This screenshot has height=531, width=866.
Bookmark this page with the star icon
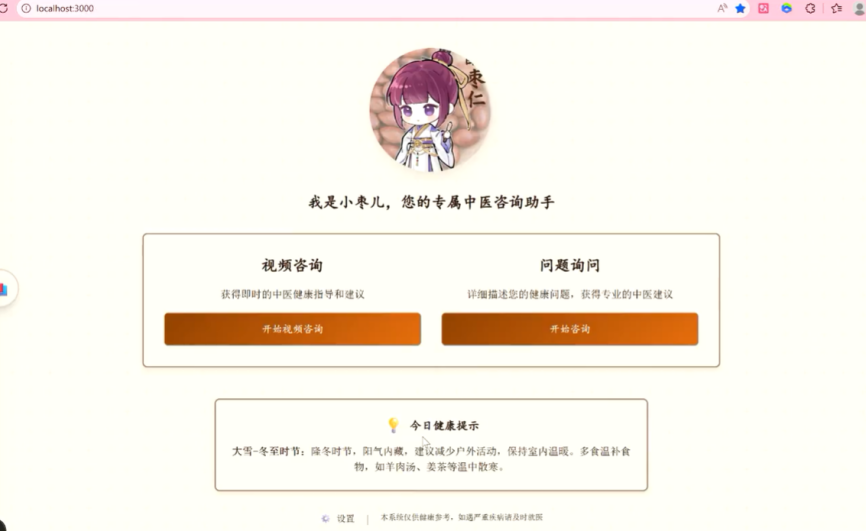741,8
